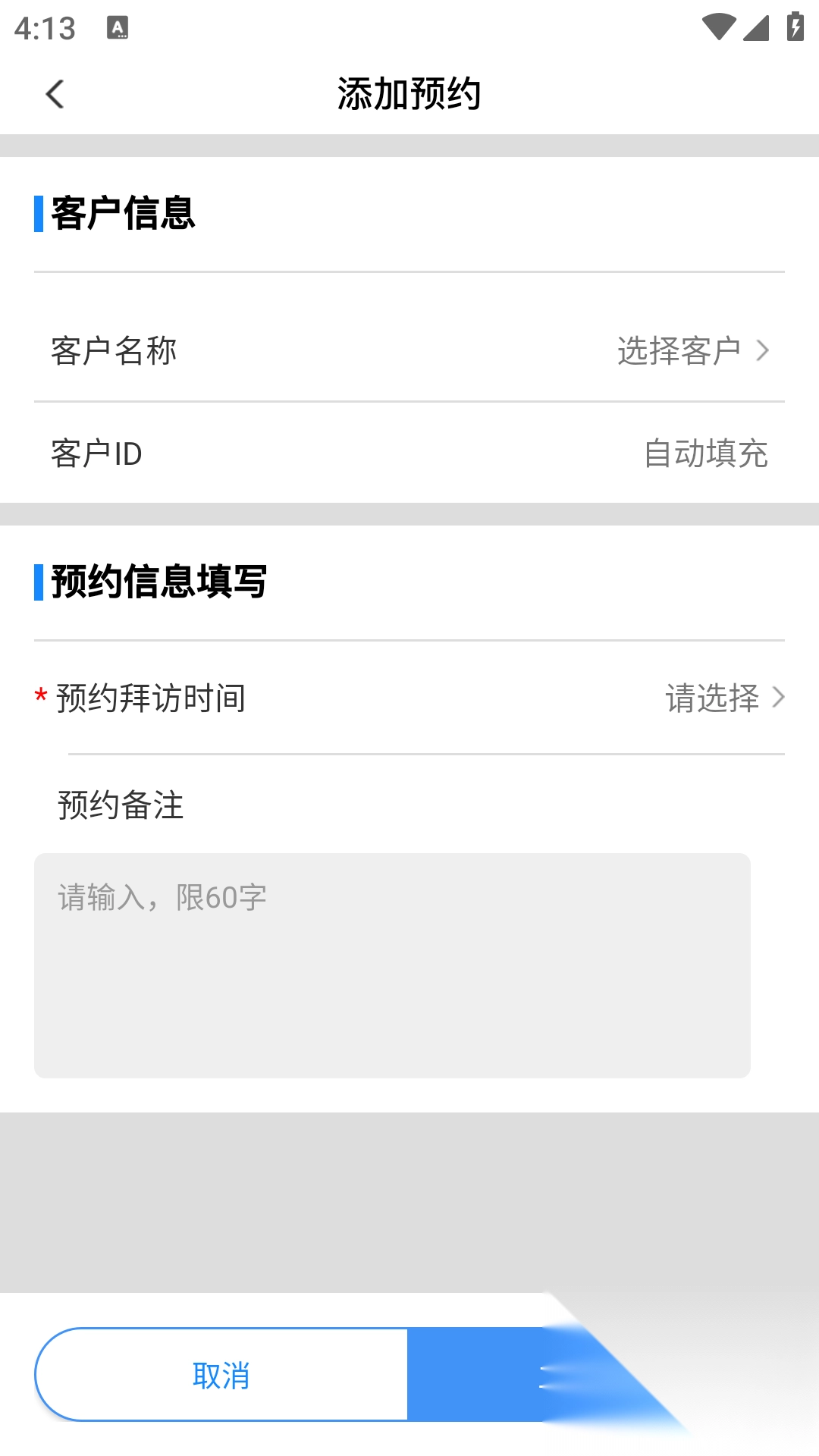This screenshot has width=819, height=1456.
Task: Tap the back arrow to exit 添加预约
Action: pos(53,95)
